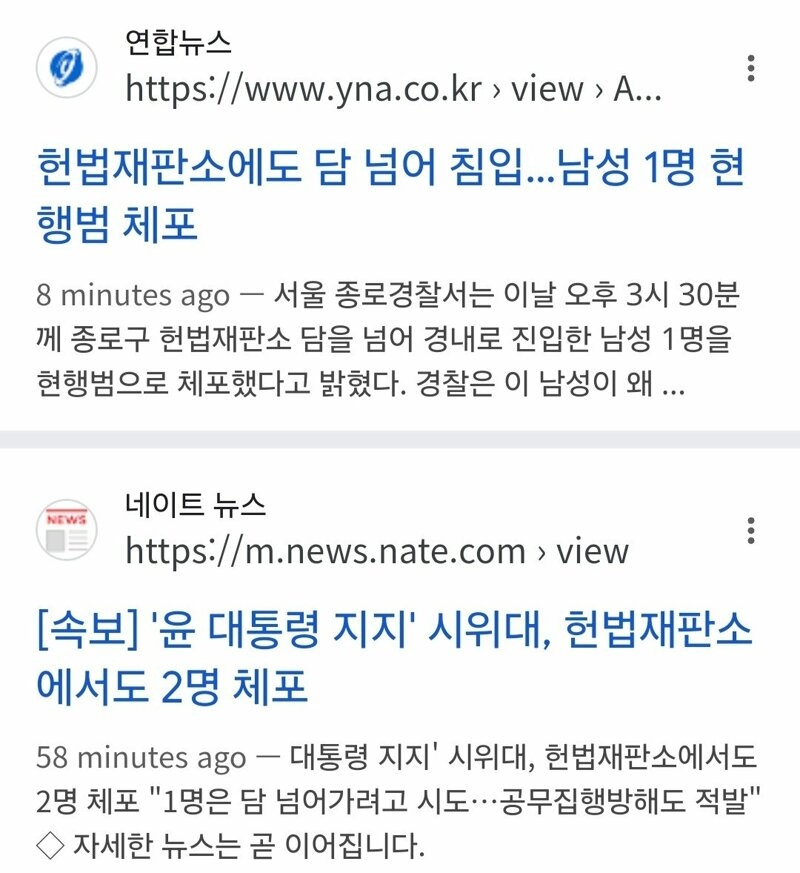The image size is (800, 873).
Task: Open the overflow menu for the 네이트 뉴스 result
Action: pos(751,530)
